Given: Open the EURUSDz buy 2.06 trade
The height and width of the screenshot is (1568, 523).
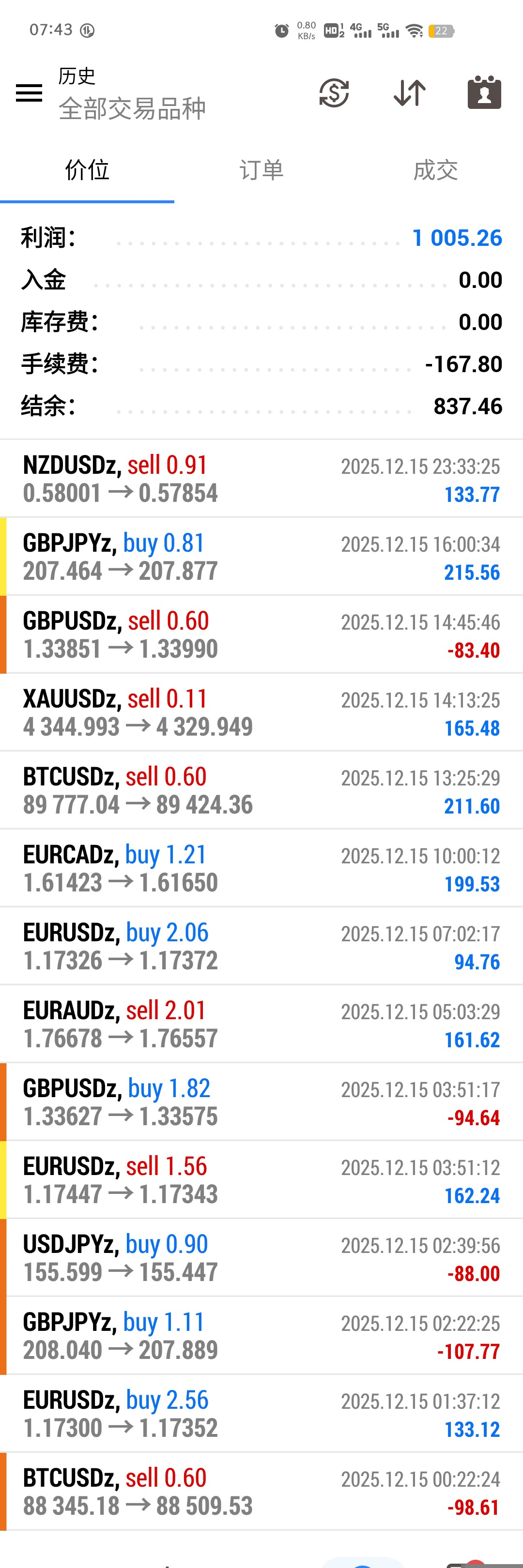Looking at the screenshot, I should pyautogui.click(x=261, y=947).
